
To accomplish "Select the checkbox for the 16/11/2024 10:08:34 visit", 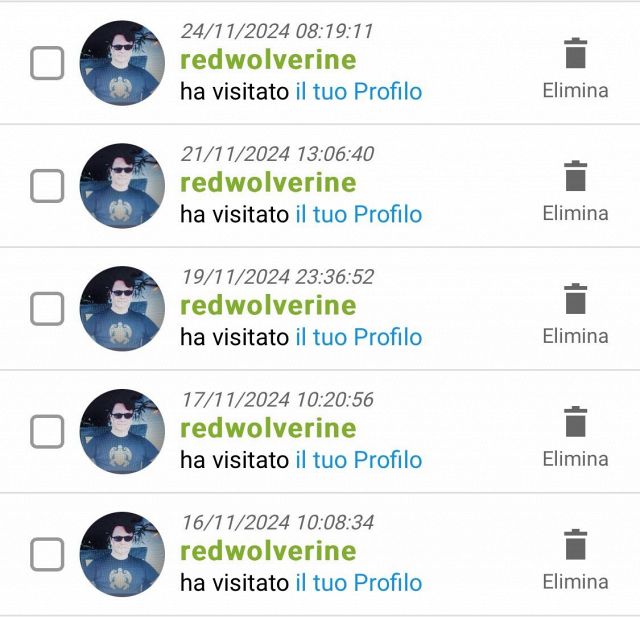I will (47, 554).
